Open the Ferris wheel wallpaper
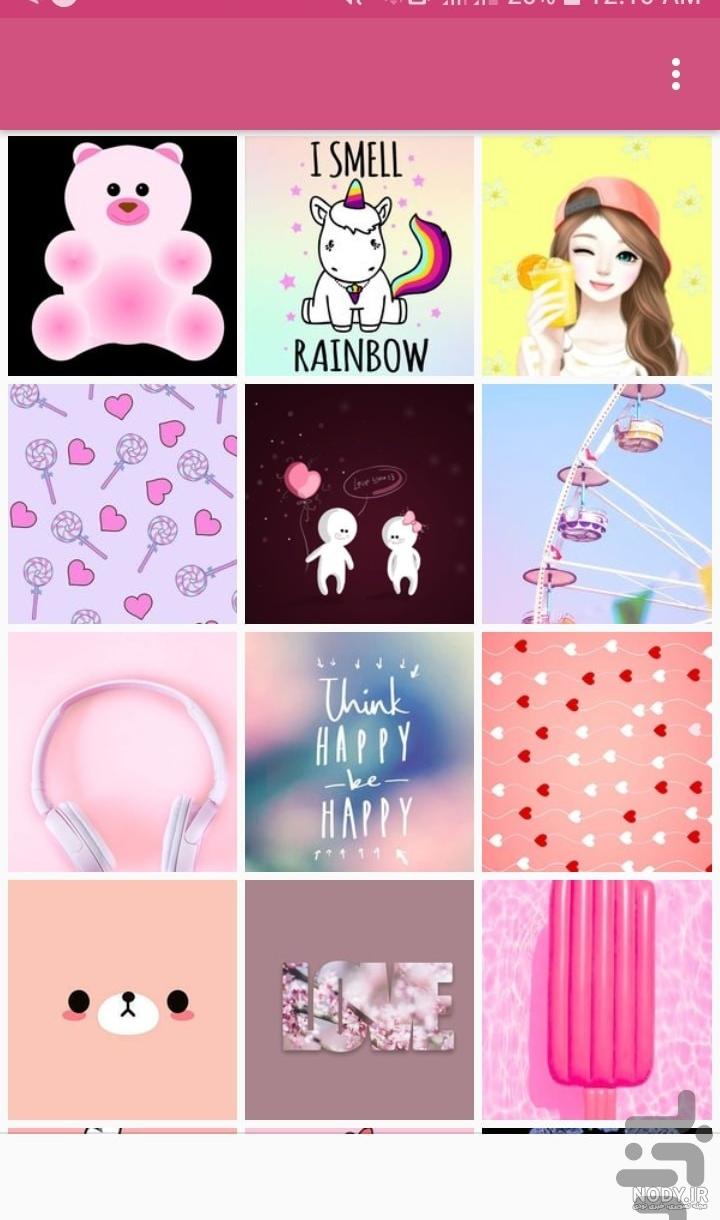Viewport: 720px width, 1220px height. click(x=597, y=504)
